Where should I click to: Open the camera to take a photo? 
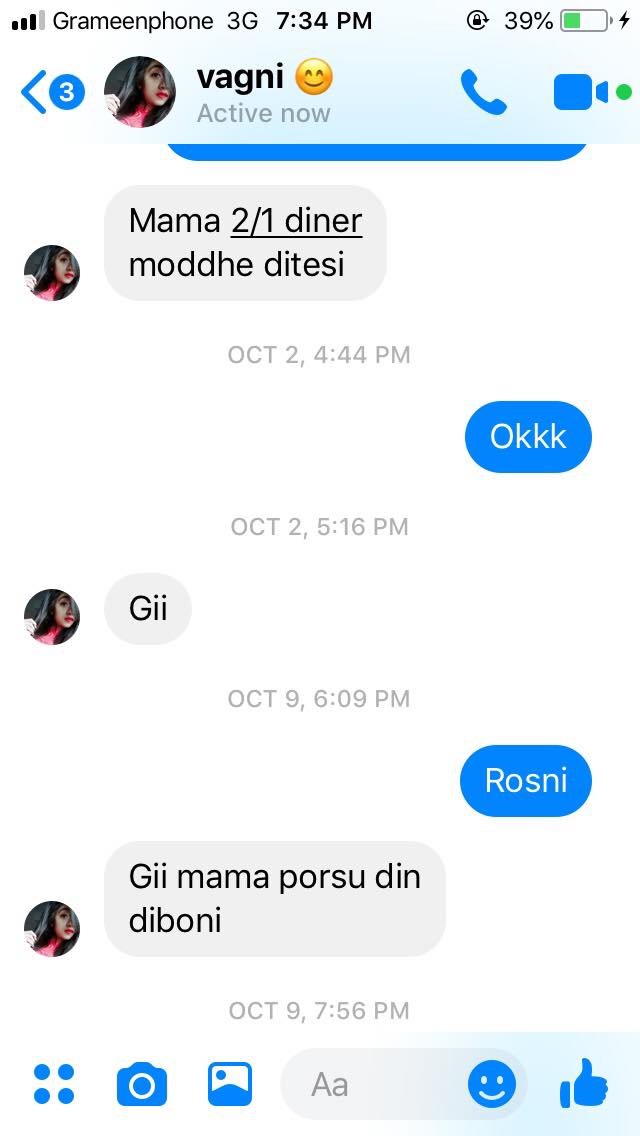pyautogui.click(x=142, y=1084)
